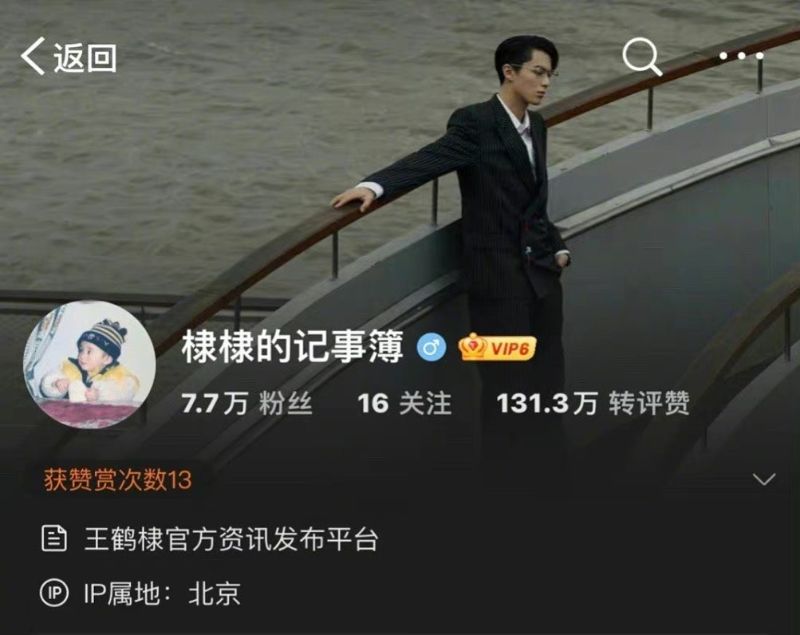The width and height of the screenshot is (800, 635).
Task: Open the three-dot overflow menu
Action: point(740,57)
